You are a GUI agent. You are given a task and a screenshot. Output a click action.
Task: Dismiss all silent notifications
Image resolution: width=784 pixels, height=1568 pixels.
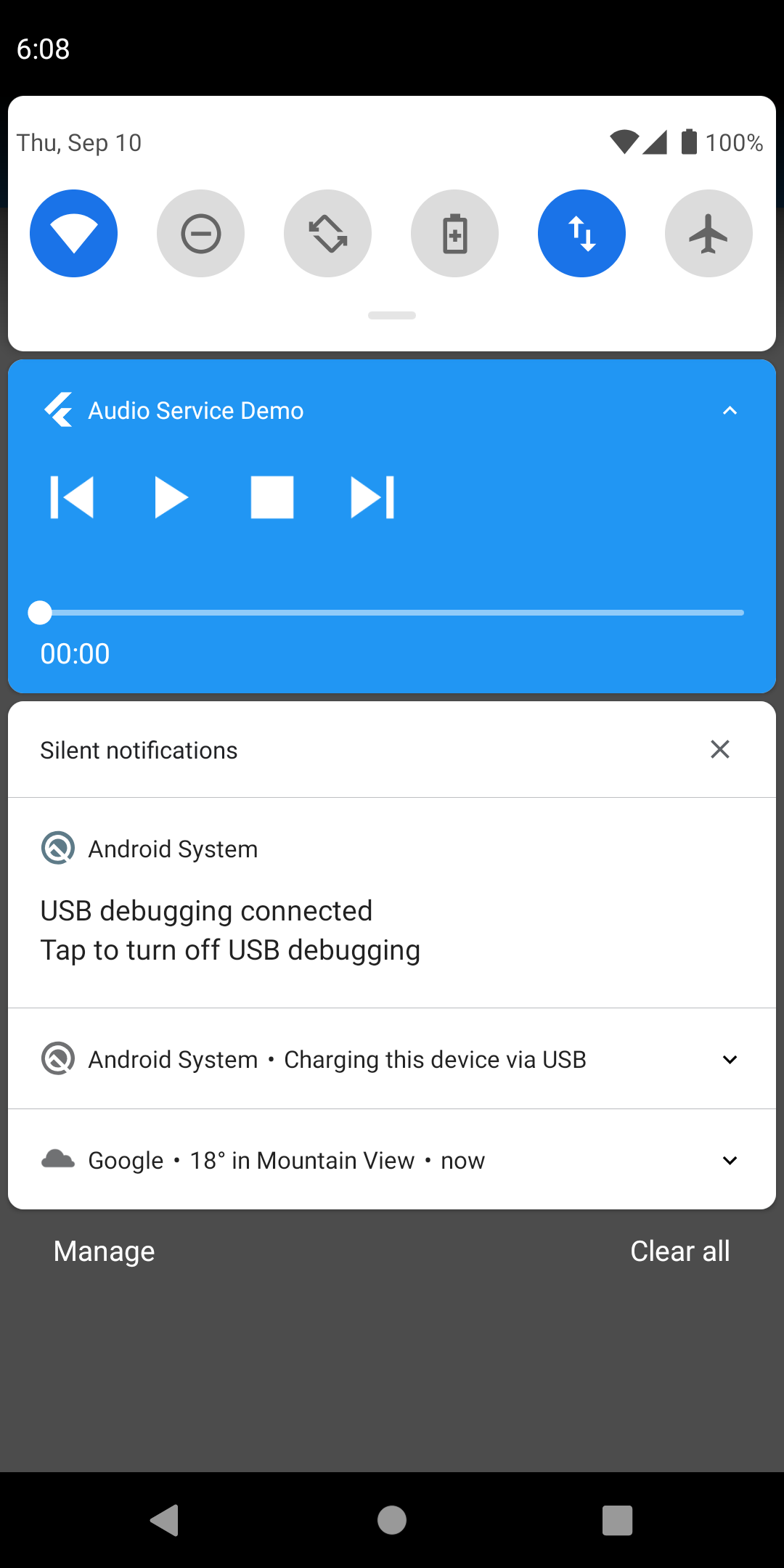tap(719, 749)
